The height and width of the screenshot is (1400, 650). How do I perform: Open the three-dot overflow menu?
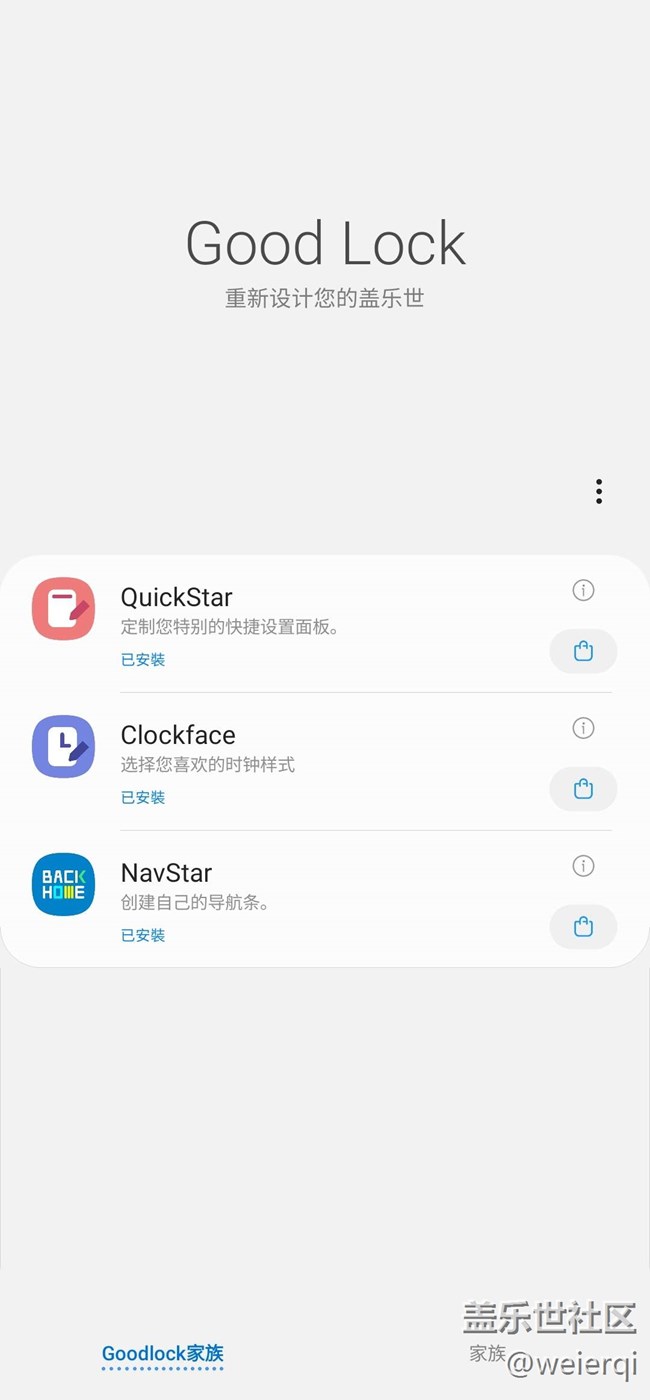pos(598,491)
